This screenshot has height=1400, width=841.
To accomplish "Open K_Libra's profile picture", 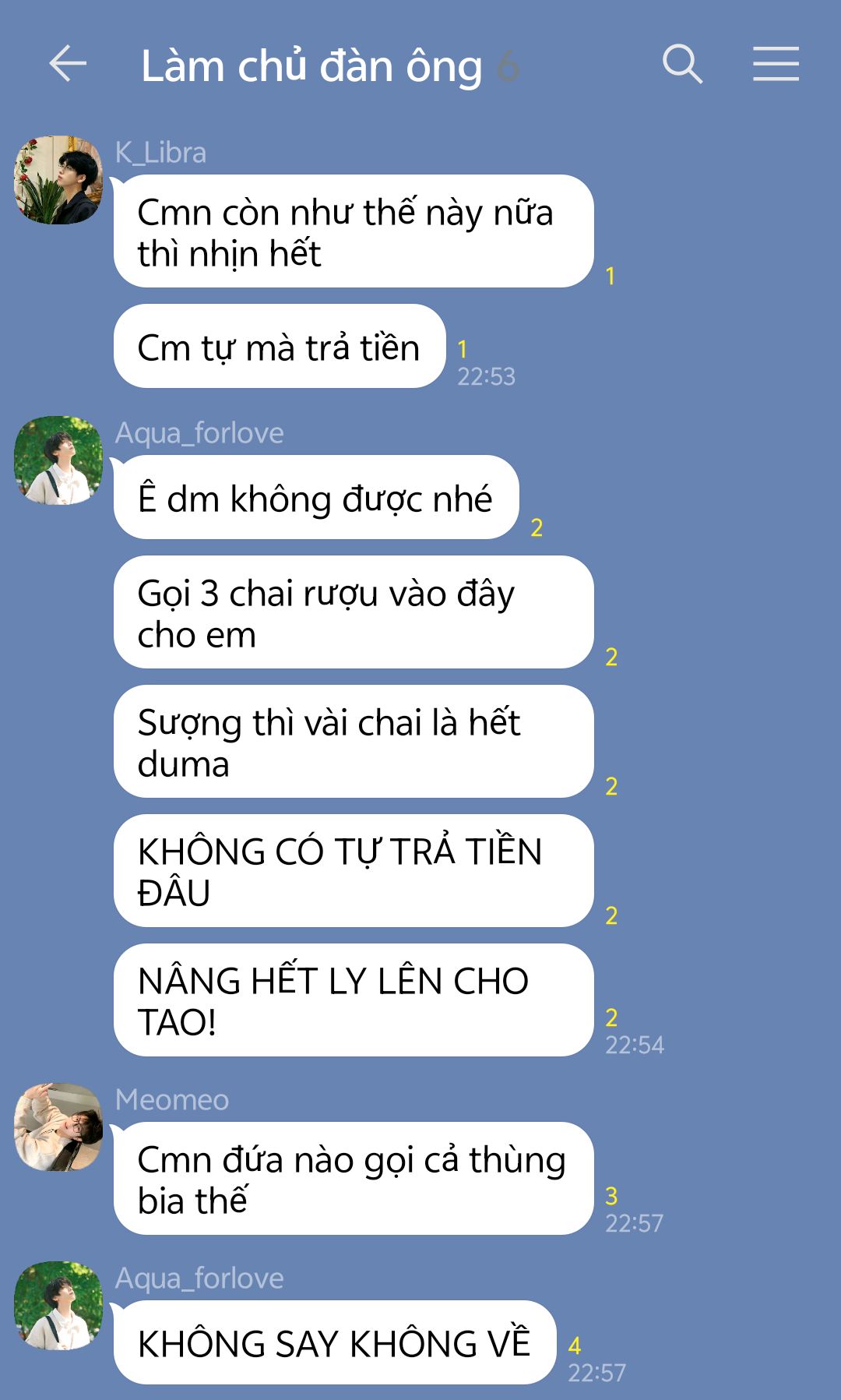I will point(58,180).
